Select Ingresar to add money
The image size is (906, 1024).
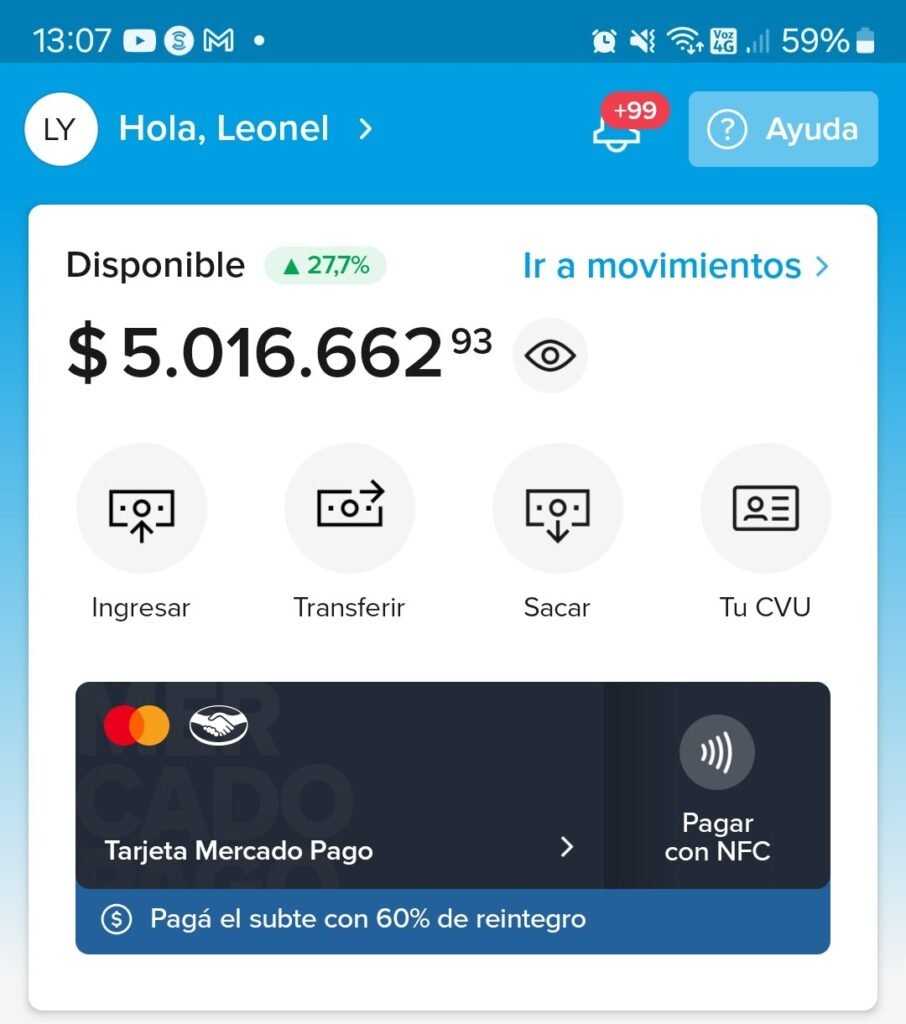tap(141, 509)
